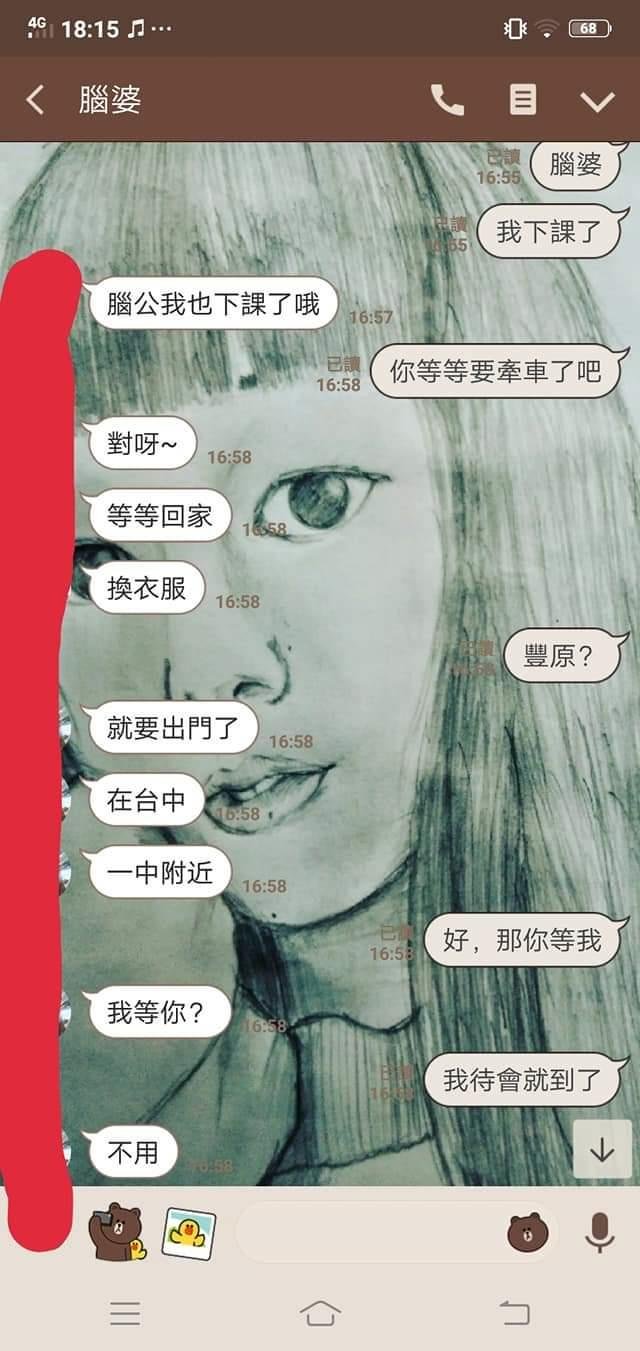
Task: Open system recent apps menu
Action: coord(125,1313)
